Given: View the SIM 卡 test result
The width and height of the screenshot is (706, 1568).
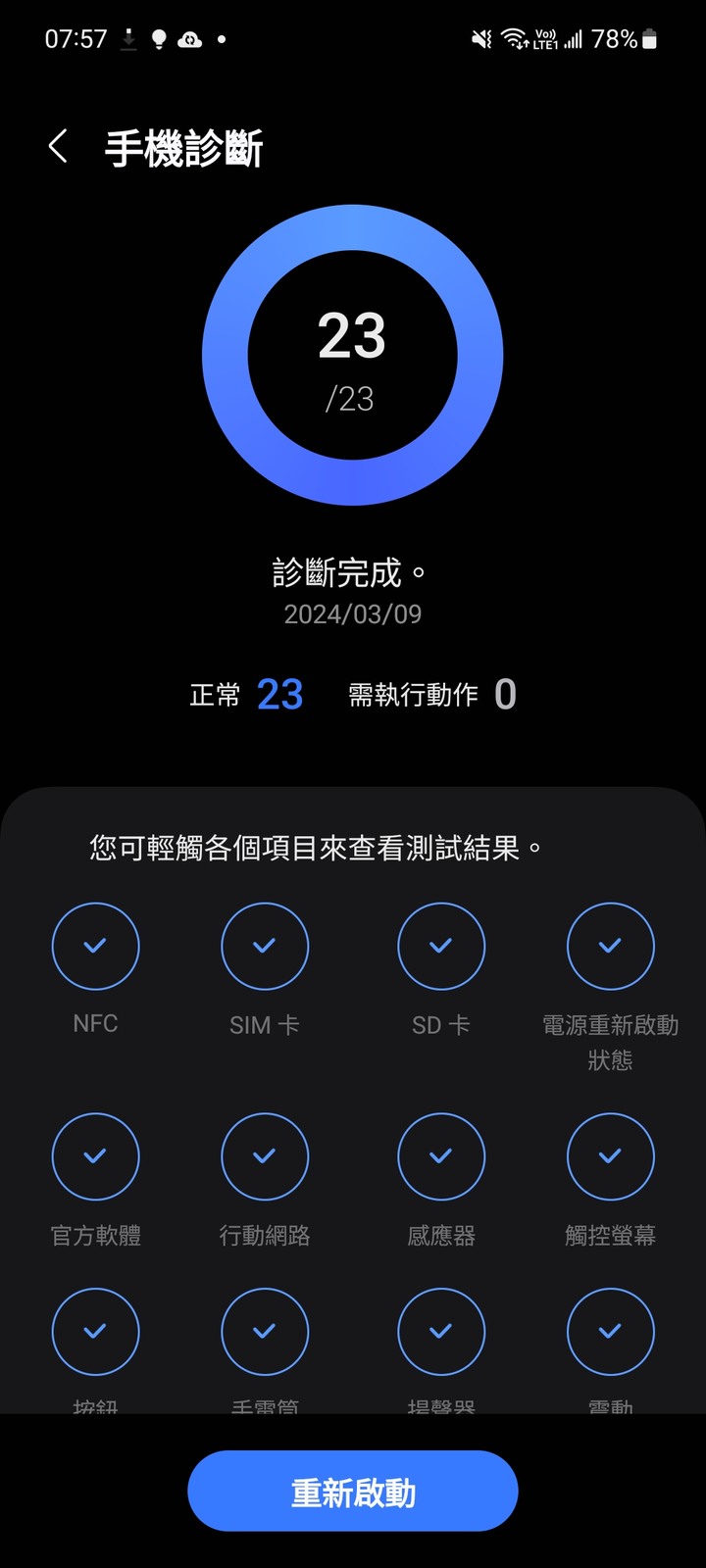Looking at the screenshot, I should pyautogui.click(x=265, y=947).
